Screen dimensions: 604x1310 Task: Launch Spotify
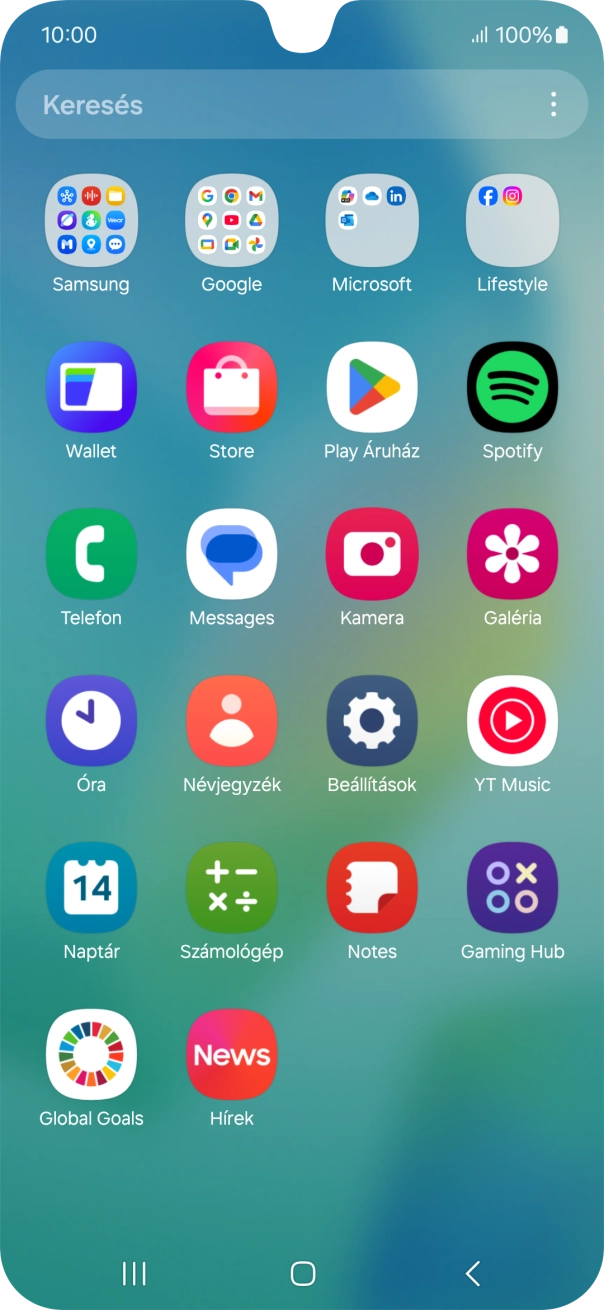[x=512, y=388]
